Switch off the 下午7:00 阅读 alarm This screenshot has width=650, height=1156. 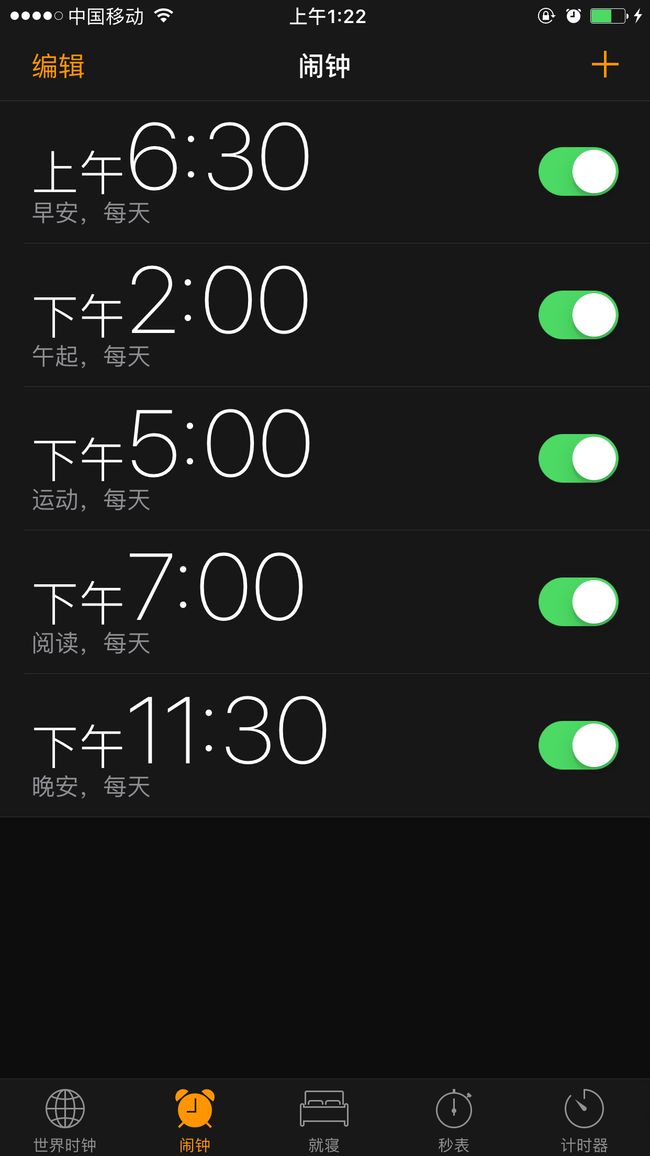click(x=579, y=602)
